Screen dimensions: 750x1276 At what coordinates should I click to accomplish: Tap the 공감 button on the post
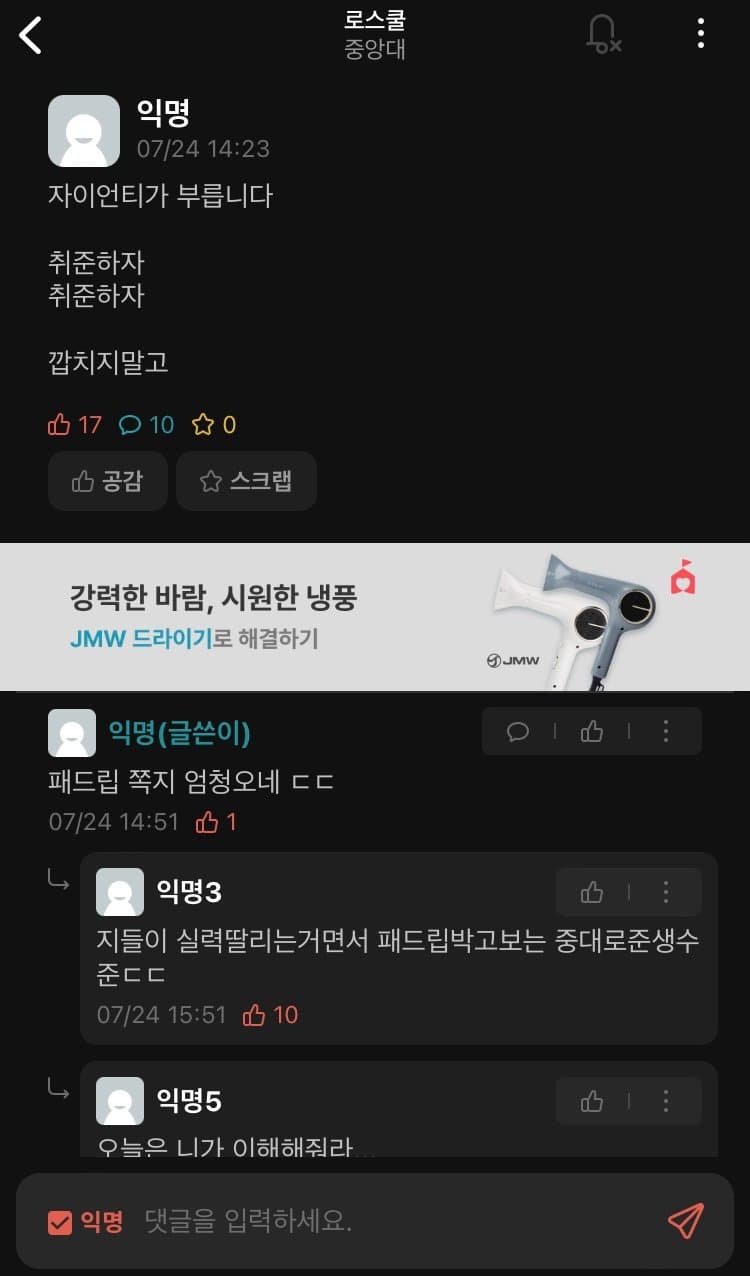(108, 481)
